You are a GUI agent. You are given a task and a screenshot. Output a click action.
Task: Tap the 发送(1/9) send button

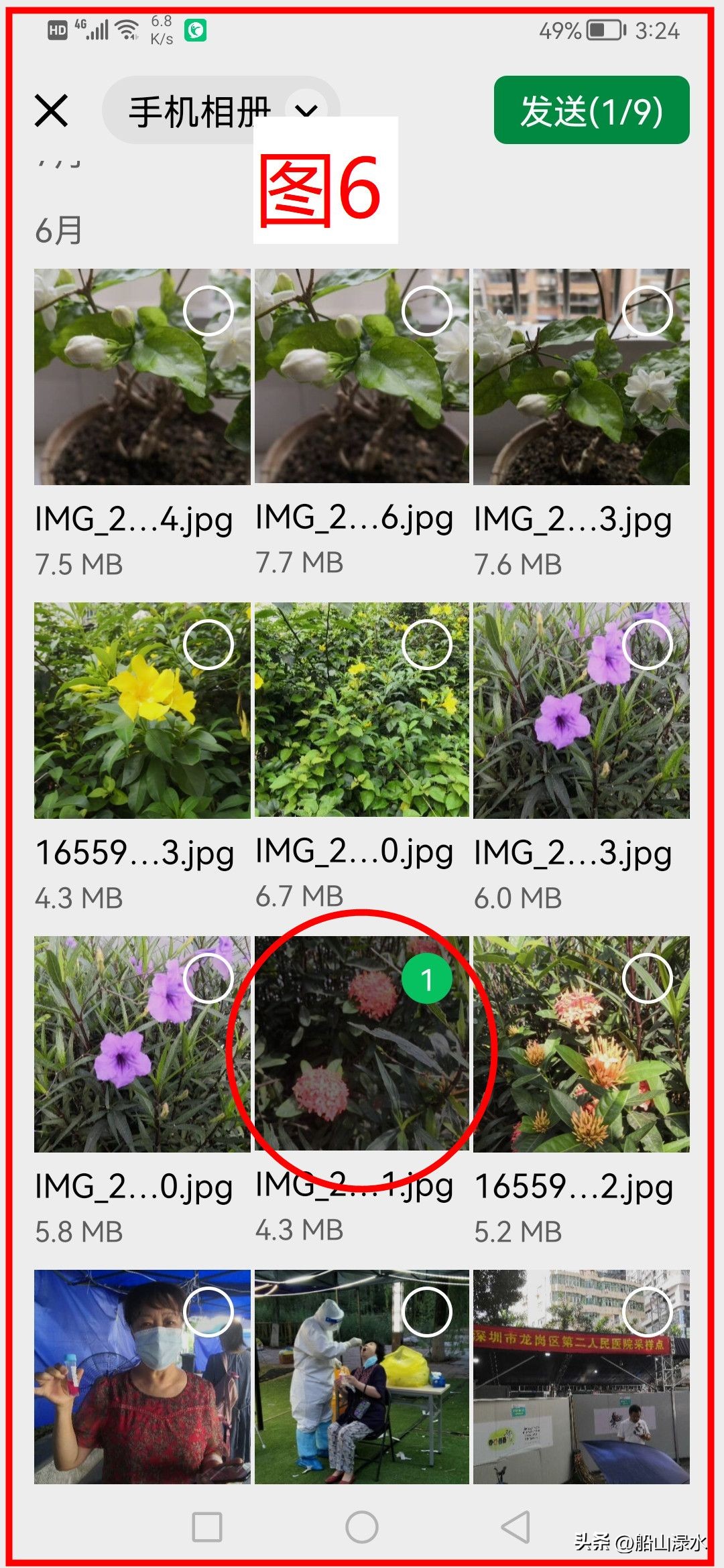(591, 111)
